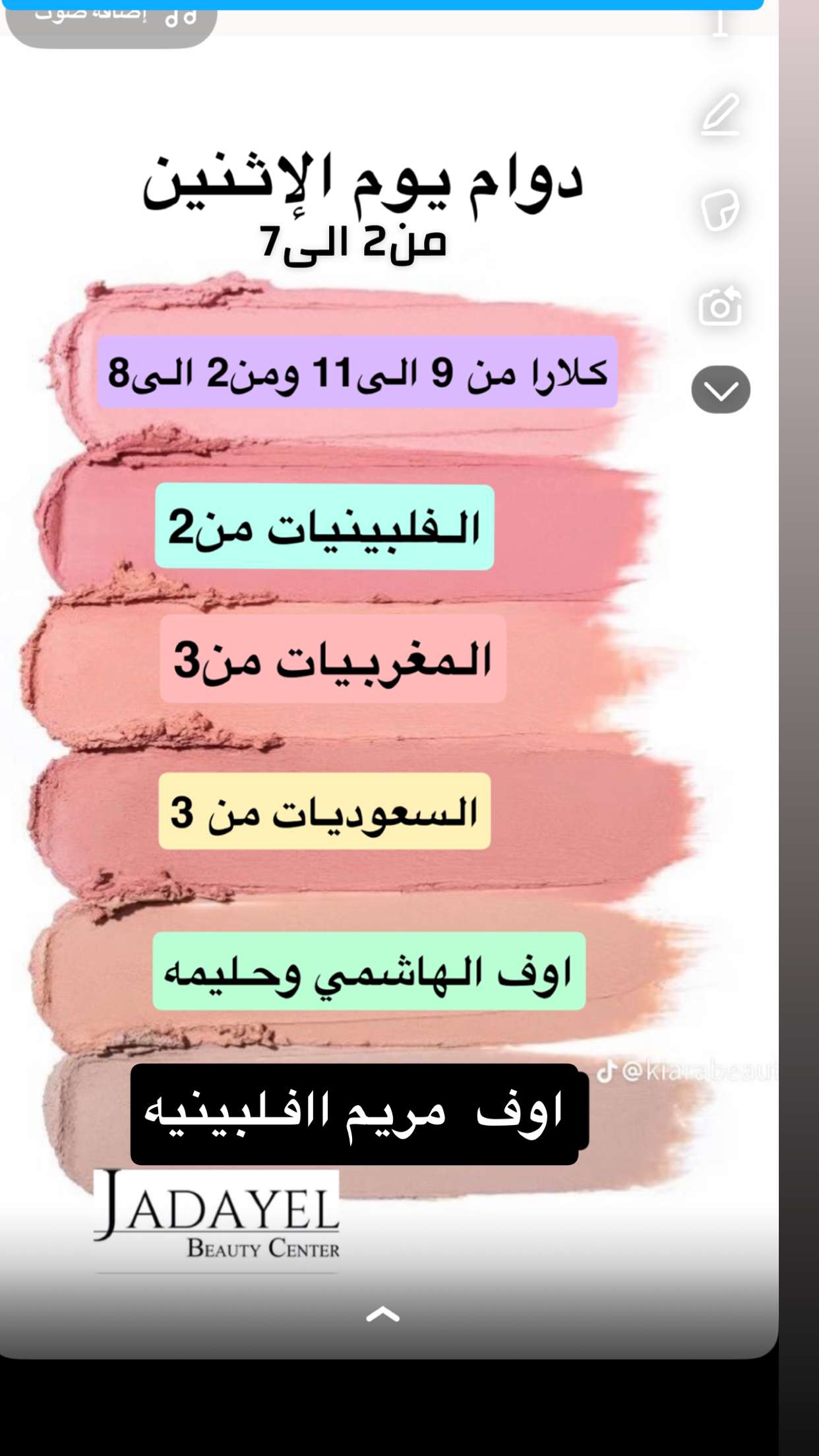The image size is (819, 1456).
Task: Tap the up chevron at the bottom
Action: [383, 1315]
